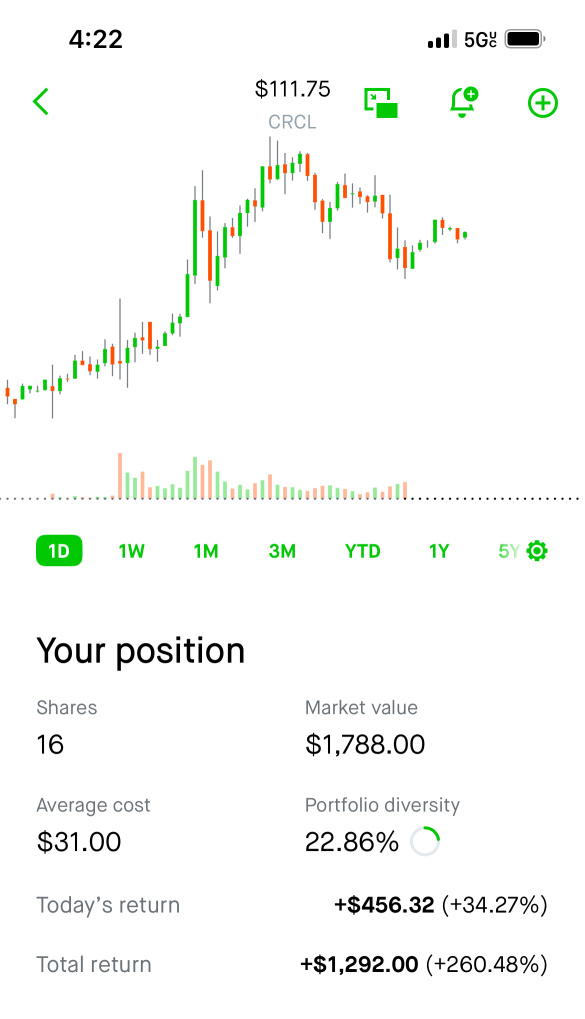Switch to the 5Y chart range

point(508,551)
